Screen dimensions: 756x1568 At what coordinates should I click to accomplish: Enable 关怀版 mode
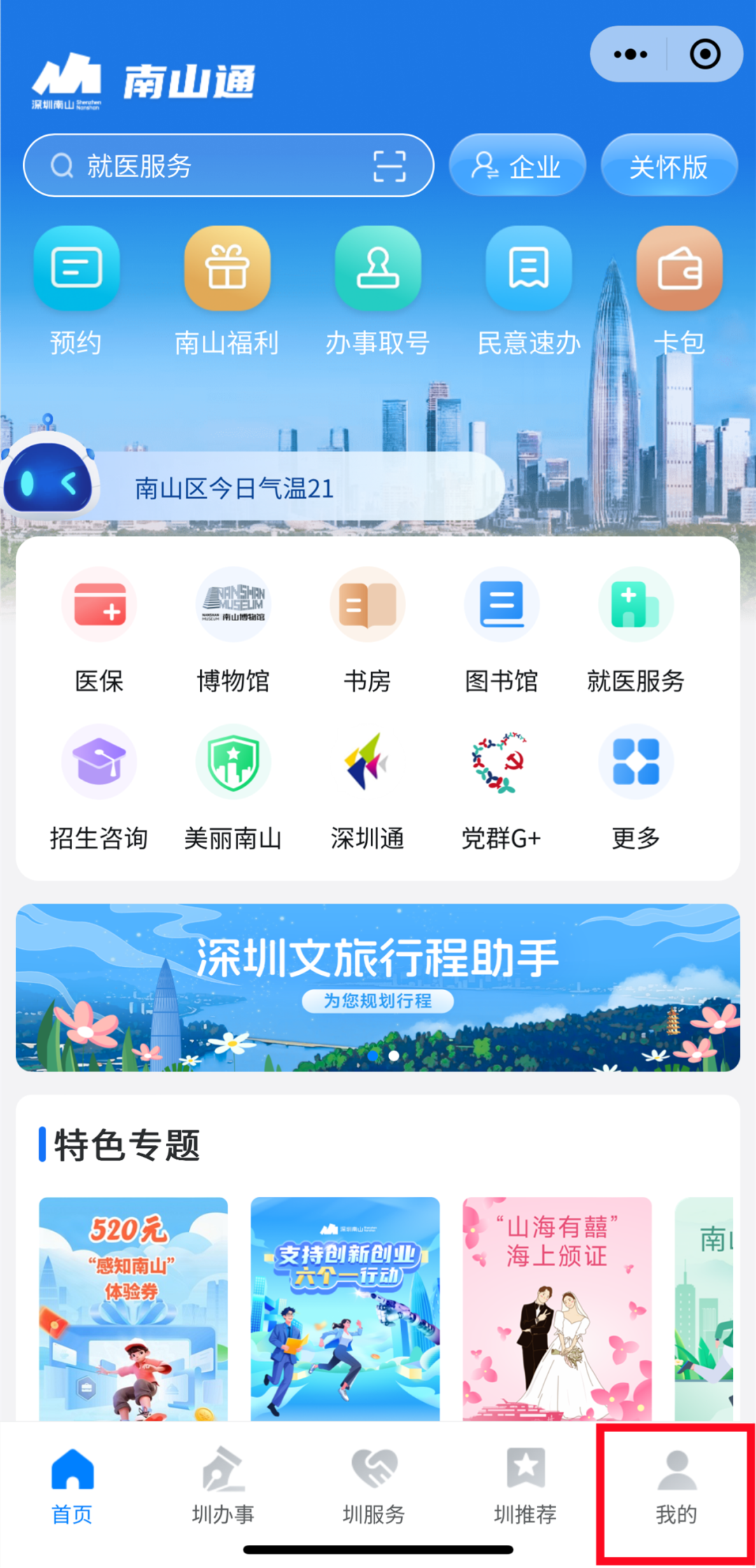(668, 166)
